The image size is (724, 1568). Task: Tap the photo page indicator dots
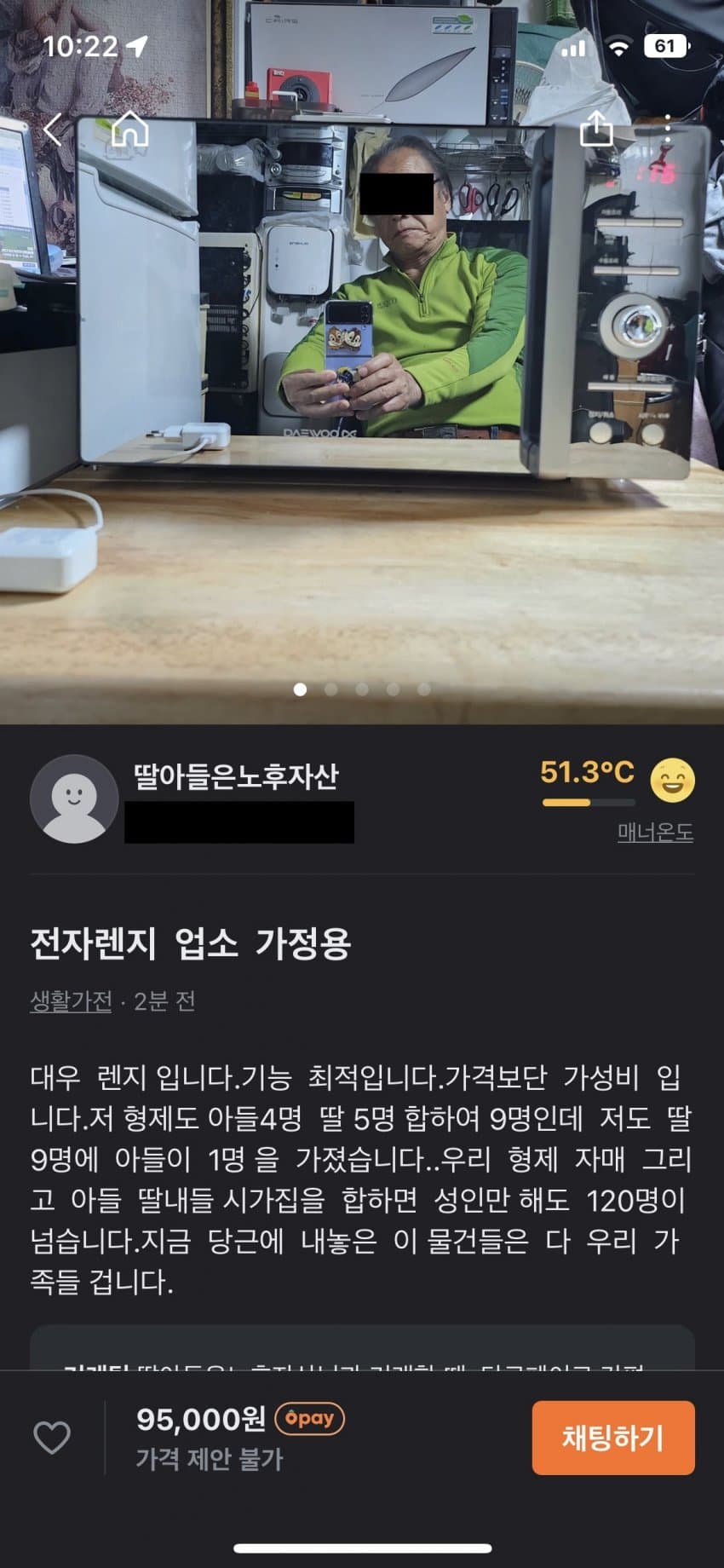tap(362, 689)
